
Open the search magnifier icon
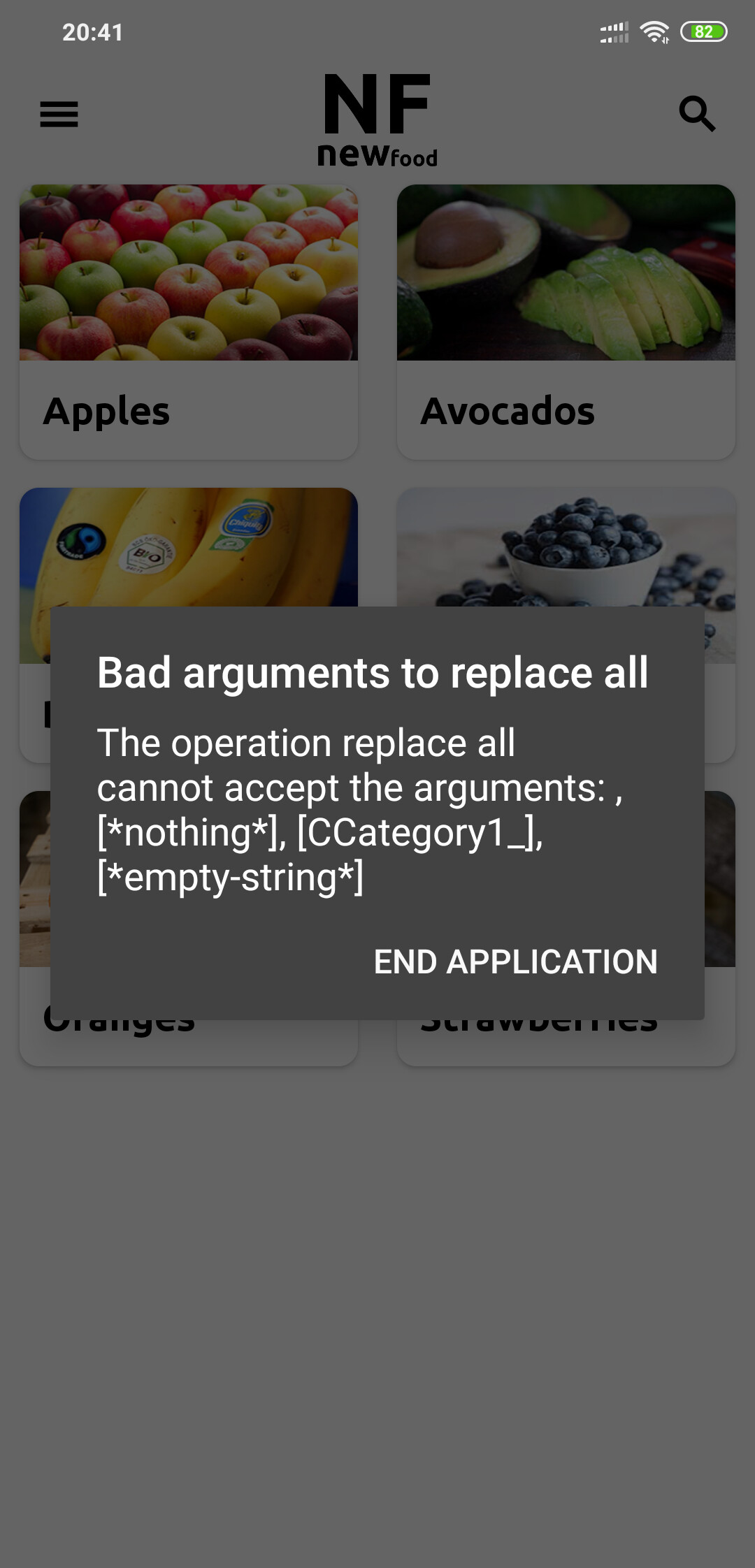[x=697, y=114]
